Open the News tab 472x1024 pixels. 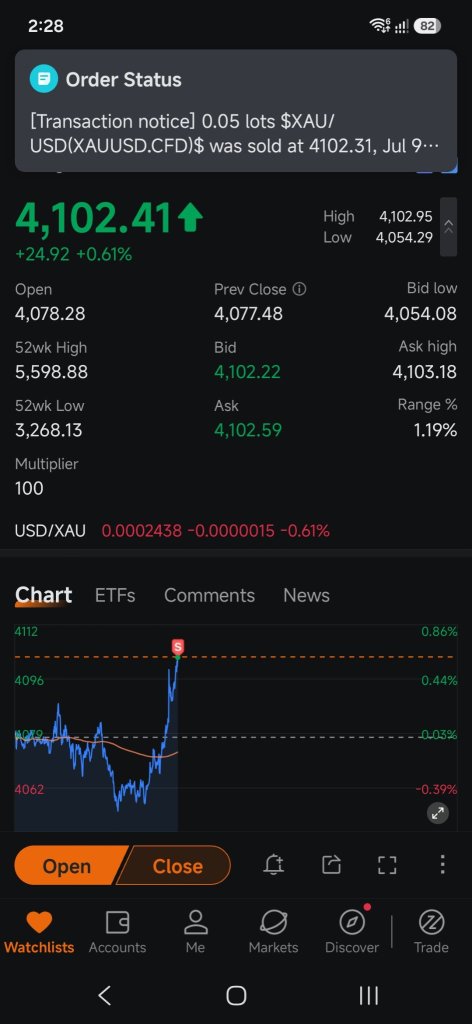(x=306, y=596)
